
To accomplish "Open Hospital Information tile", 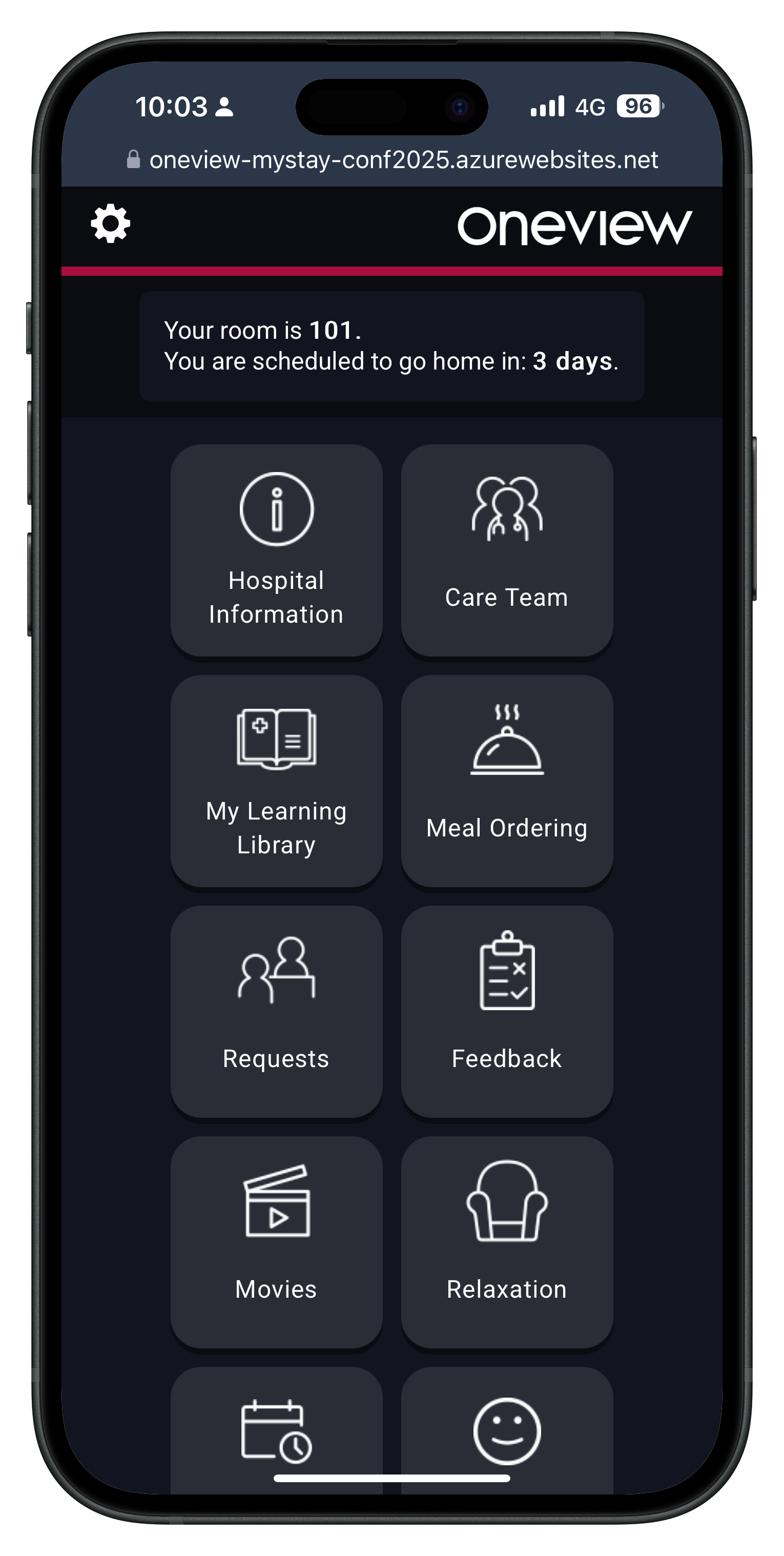I will (x=276, y=550).
